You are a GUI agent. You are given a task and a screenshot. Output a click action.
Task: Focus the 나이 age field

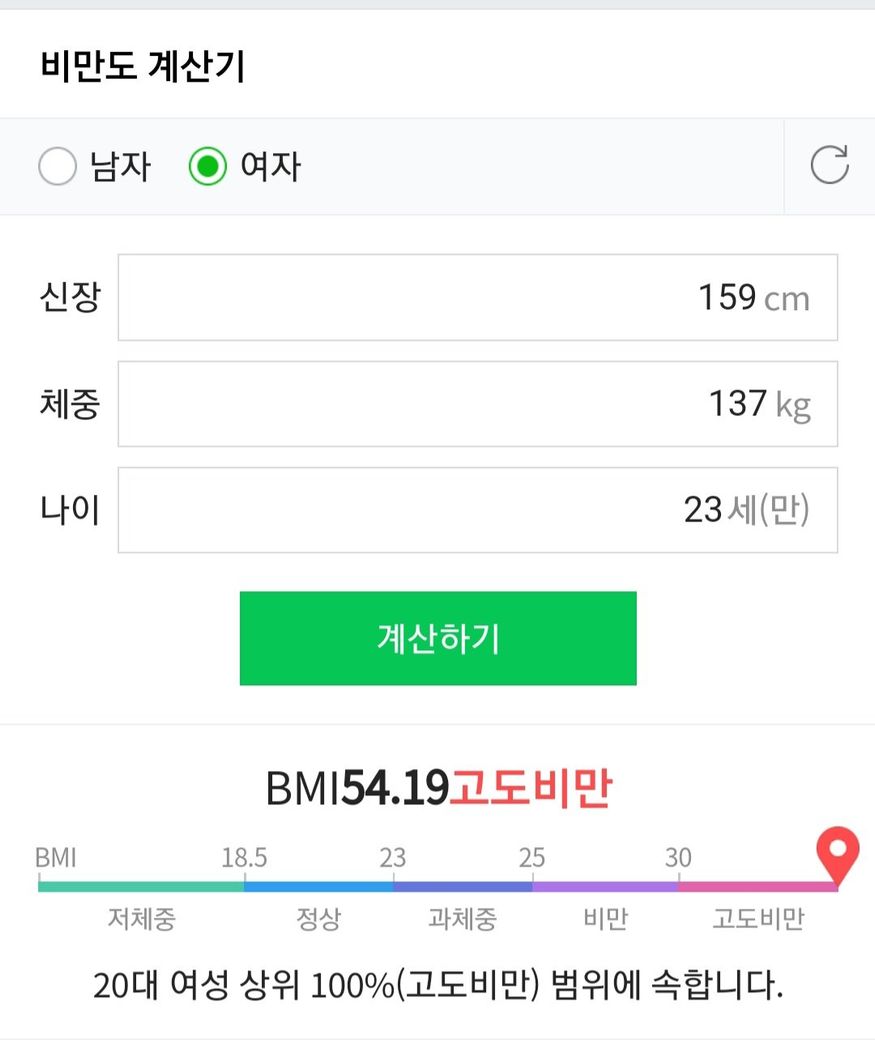[x=477, y=510]
